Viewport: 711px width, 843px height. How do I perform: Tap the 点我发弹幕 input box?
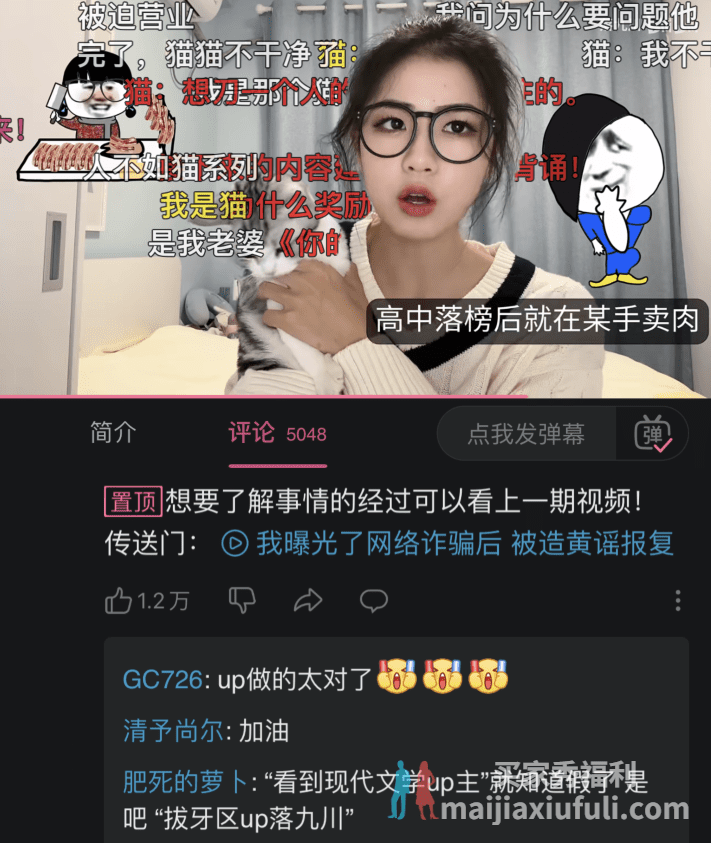527,435
